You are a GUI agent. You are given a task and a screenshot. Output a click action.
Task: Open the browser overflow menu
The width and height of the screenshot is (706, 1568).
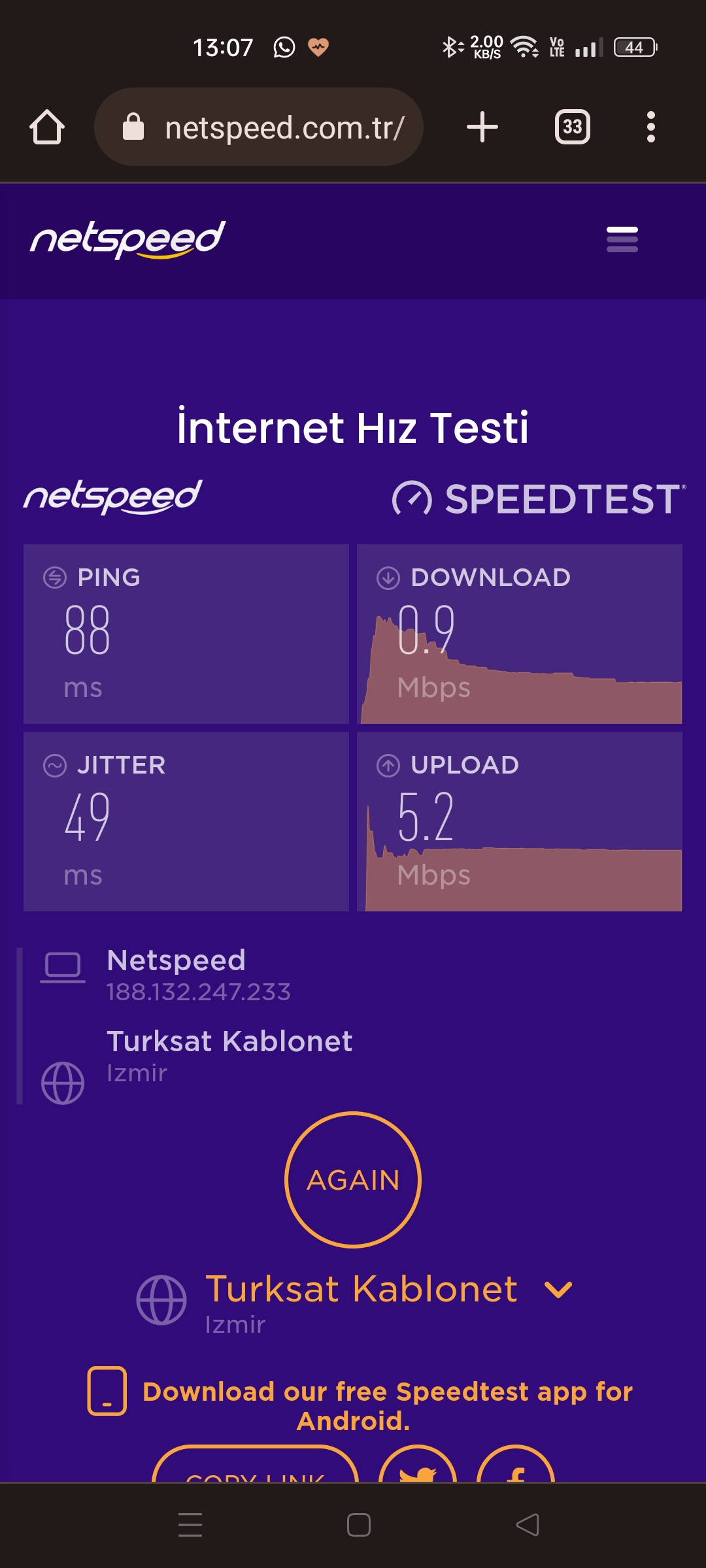650,127
